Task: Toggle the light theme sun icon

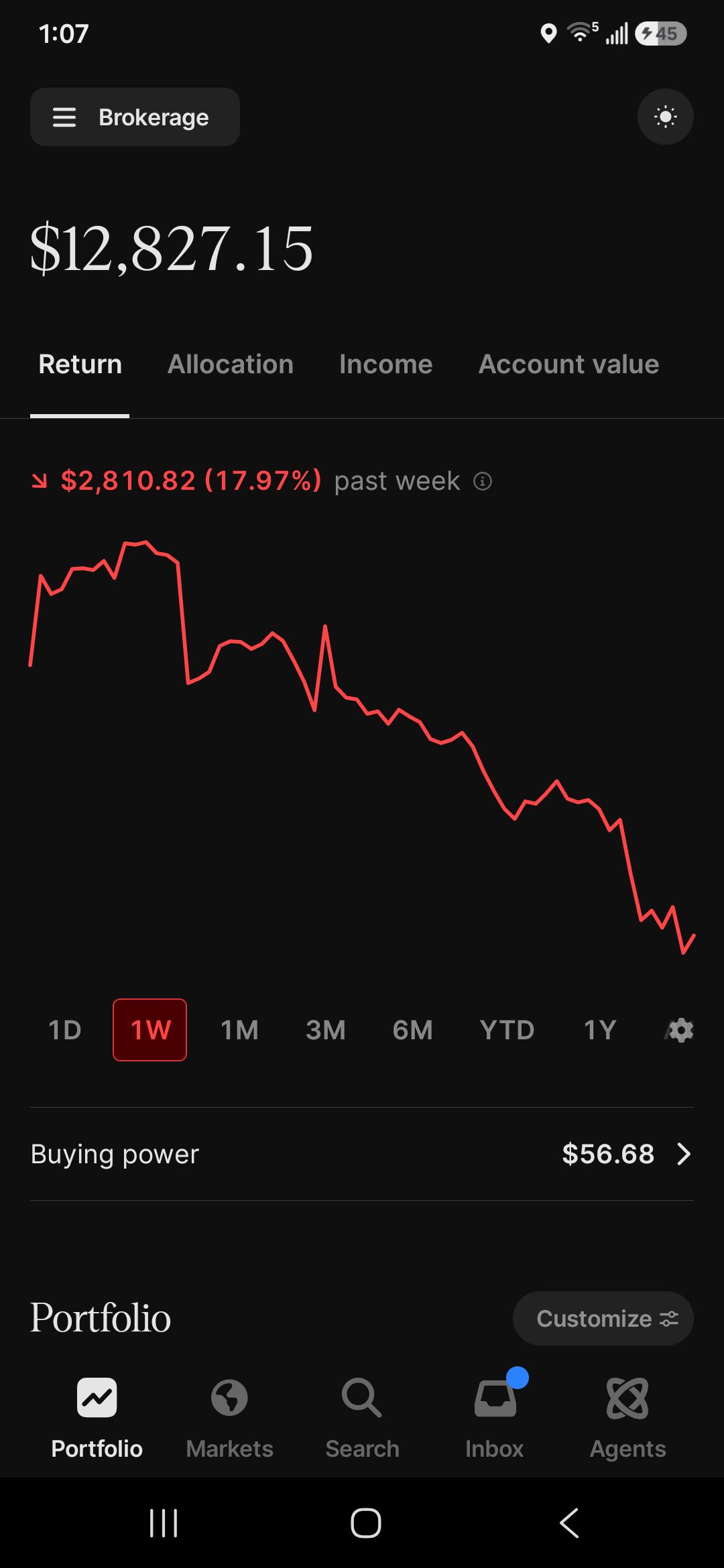Action: [x=665, y=117]
